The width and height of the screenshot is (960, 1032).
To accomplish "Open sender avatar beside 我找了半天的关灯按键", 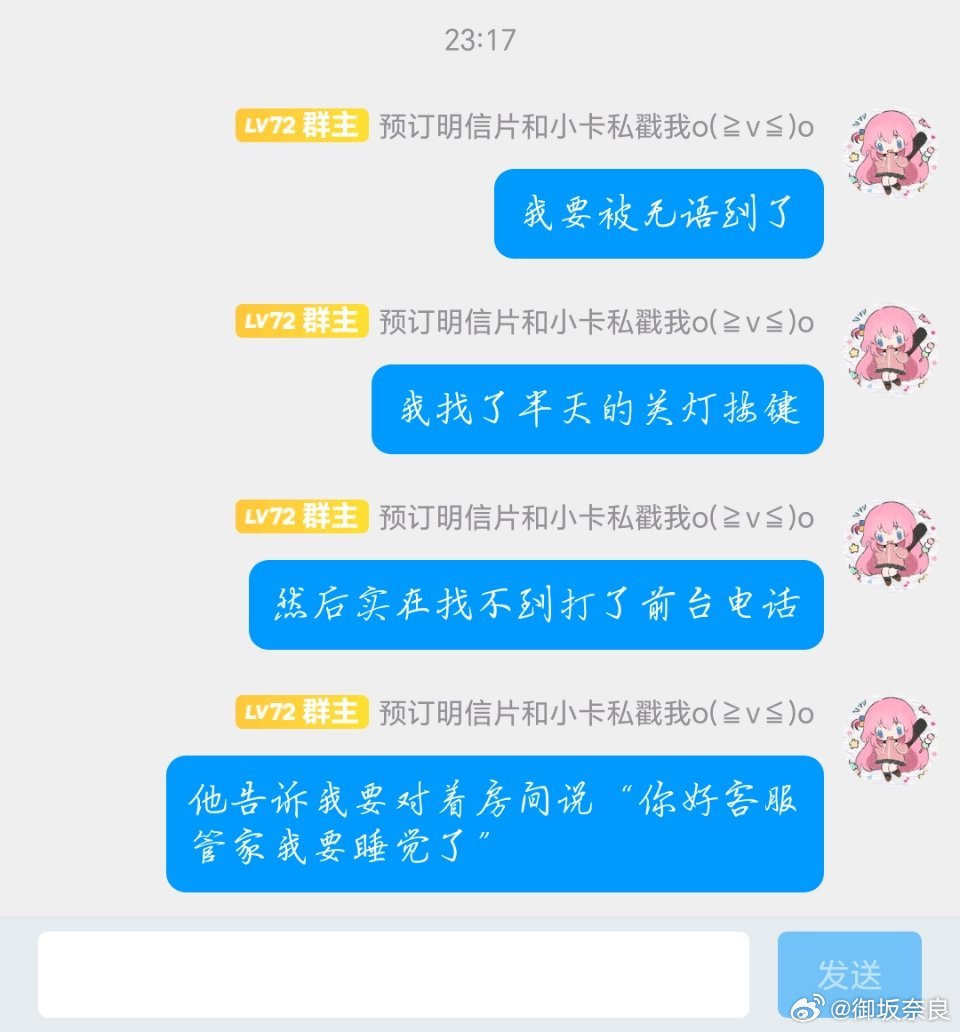I will click(x=892, y=347).
